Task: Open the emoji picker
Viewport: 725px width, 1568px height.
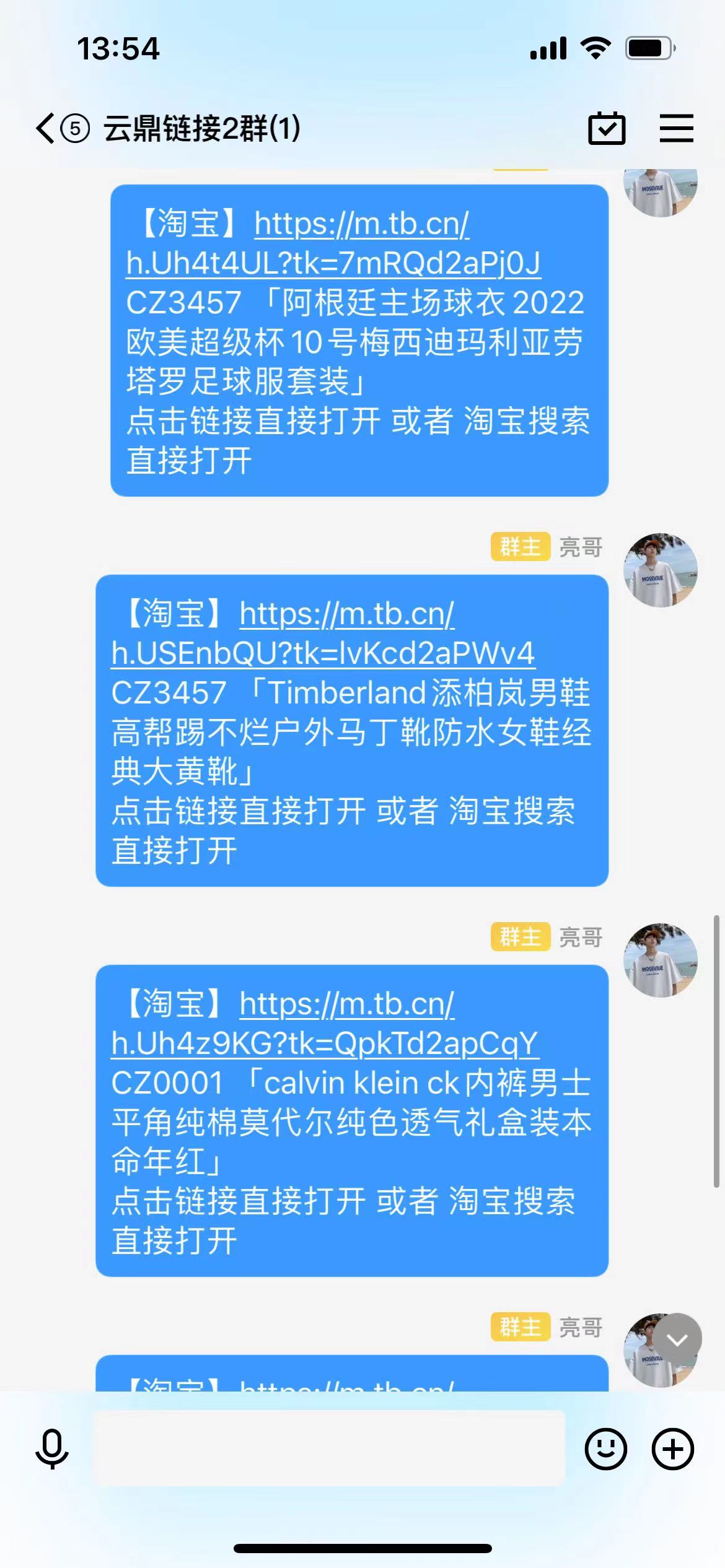Action: (x=605, y=1449)
